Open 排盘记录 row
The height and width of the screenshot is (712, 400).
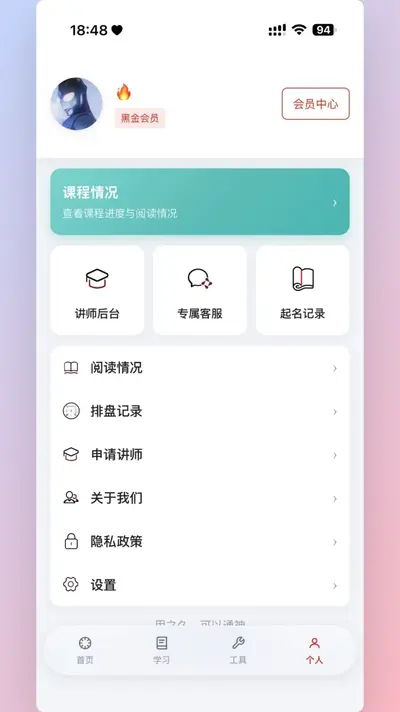200,411
